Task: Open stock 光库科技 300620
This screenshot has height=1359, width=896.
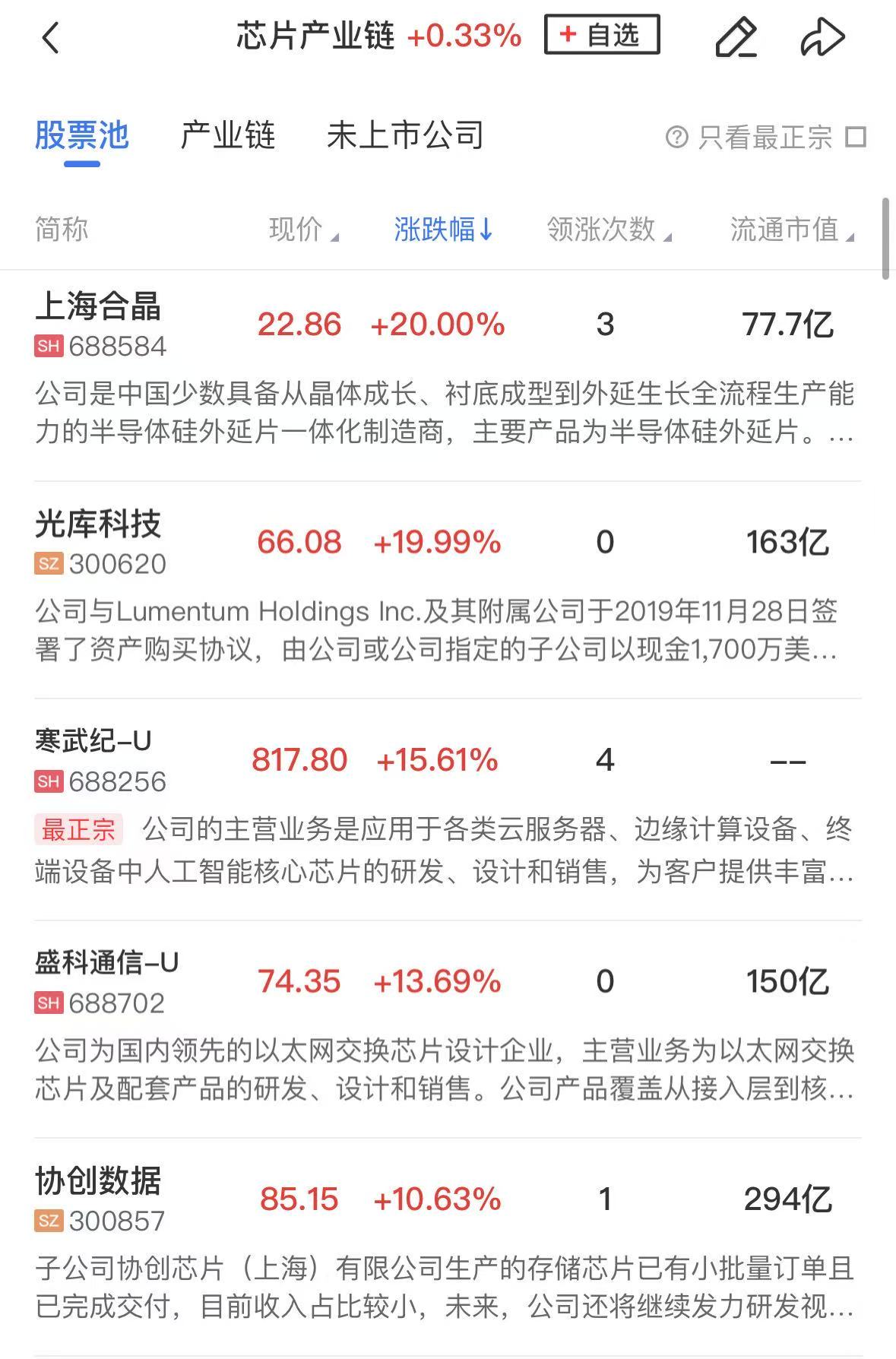Action: (99, 542)
